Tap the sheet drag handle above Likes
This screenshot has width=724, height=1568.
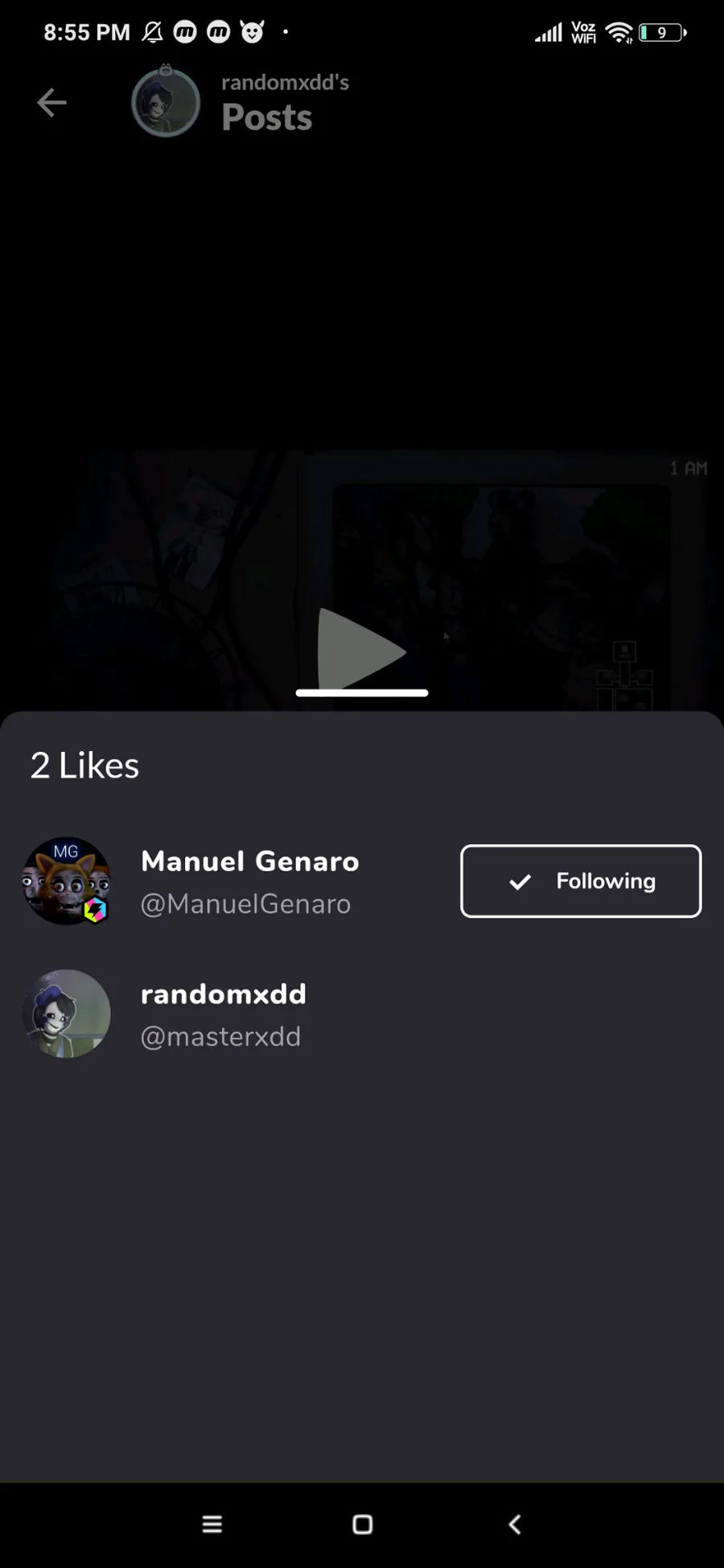[x=362, y=692]
